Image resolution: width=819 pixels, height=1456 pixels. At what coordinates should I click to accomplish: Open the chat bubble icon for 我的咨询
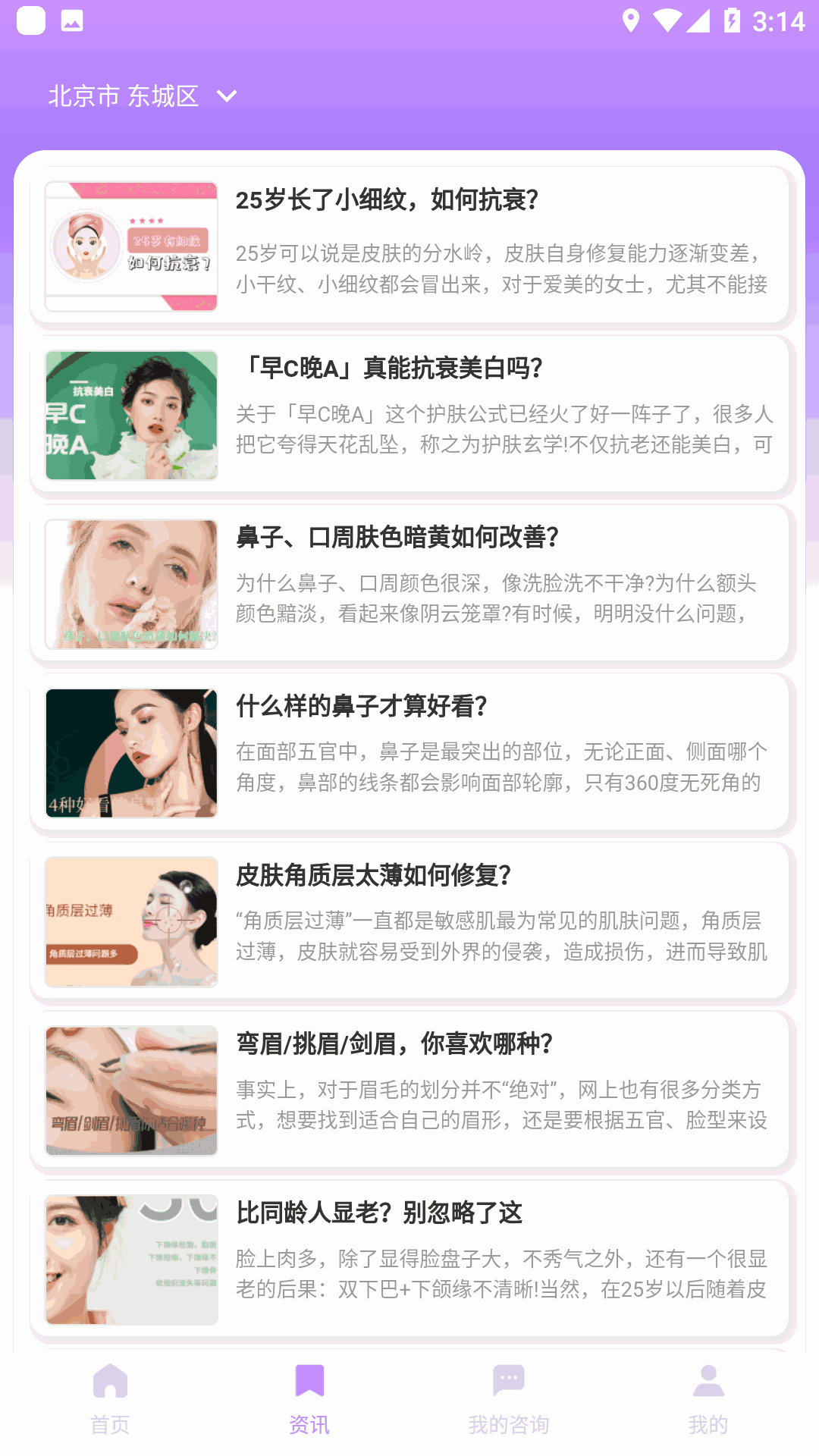(509, 1380)
